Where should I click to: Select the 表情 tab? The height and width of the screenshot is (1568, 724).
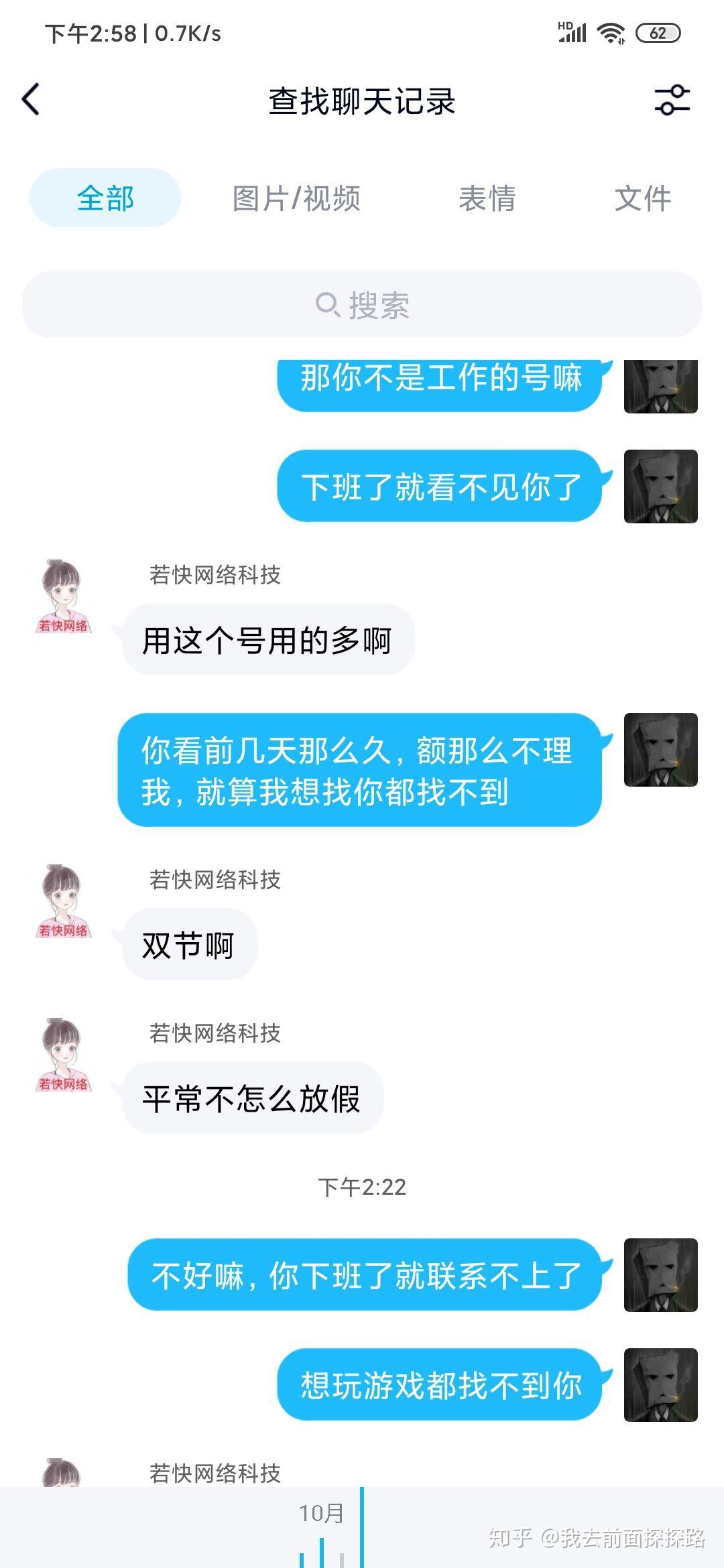point(487,198)
